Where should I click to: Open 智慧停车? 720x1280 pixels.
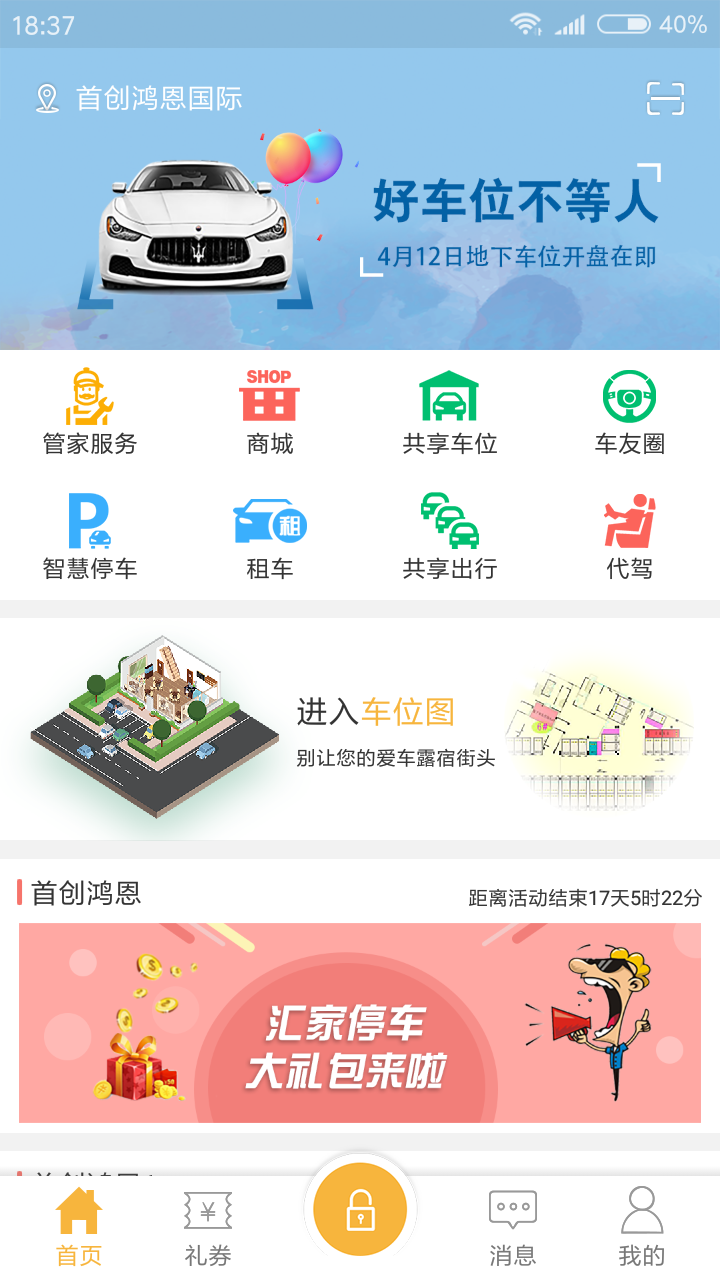point(90,537)
